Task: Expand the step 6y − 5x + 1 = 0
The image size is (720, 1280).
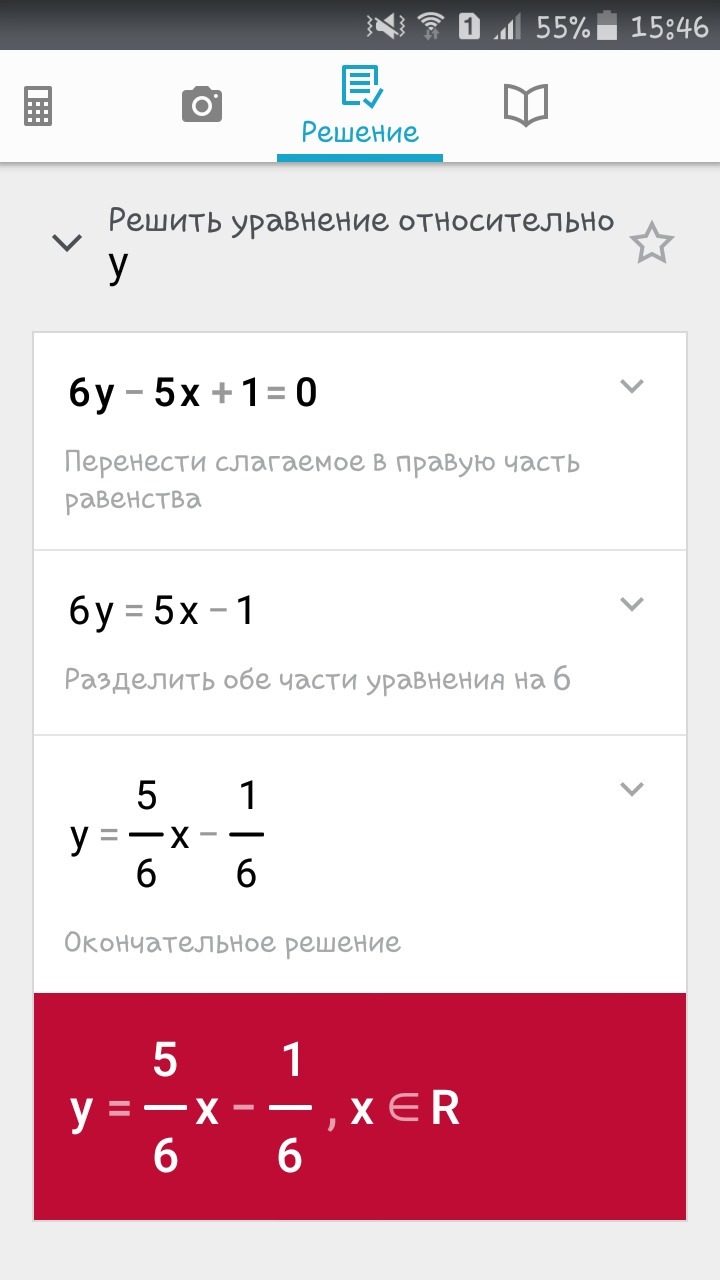Action: point(631,386)
